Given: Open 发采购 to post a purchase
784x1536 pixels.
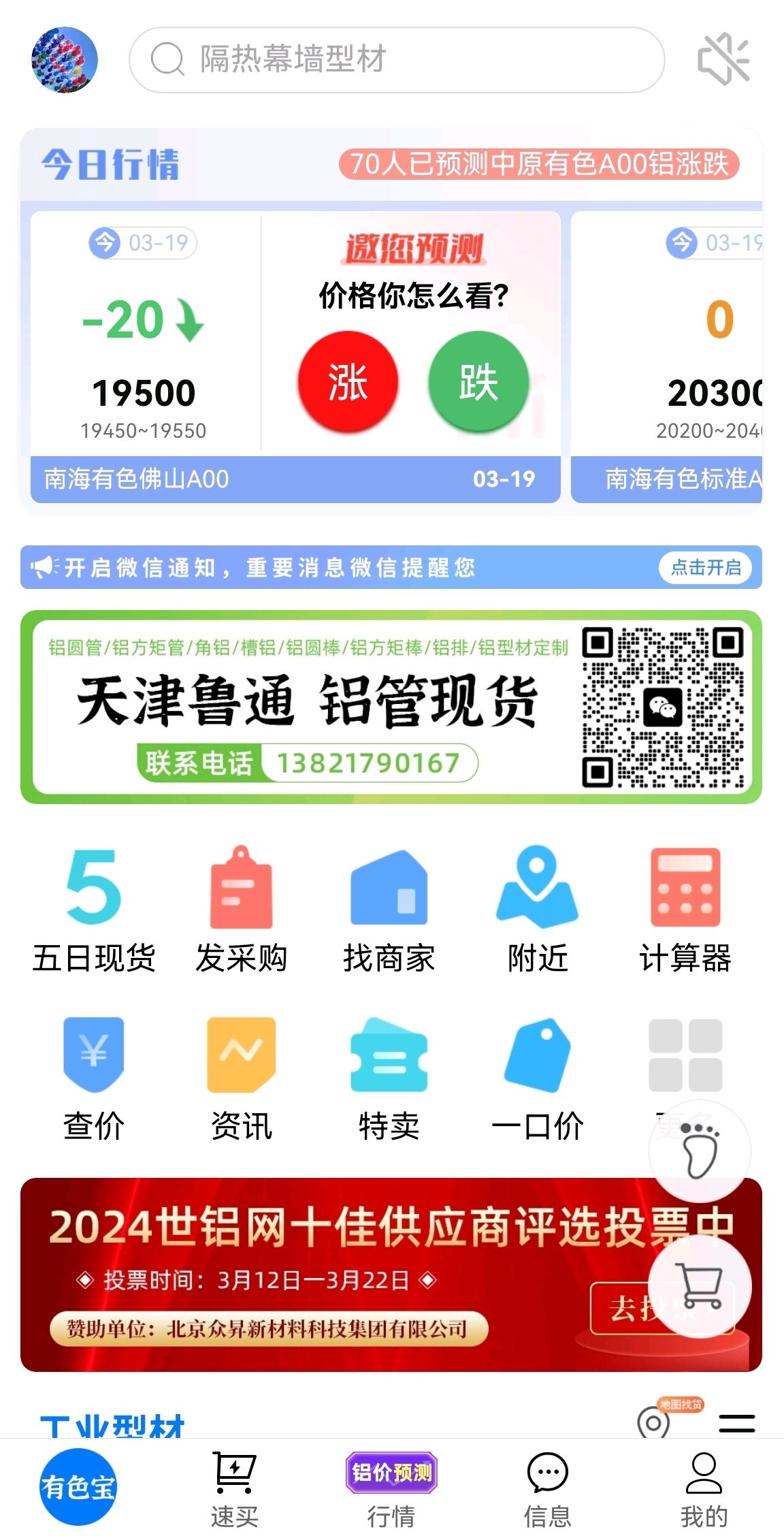Looking at the screenshot, I should click(242, 910).
